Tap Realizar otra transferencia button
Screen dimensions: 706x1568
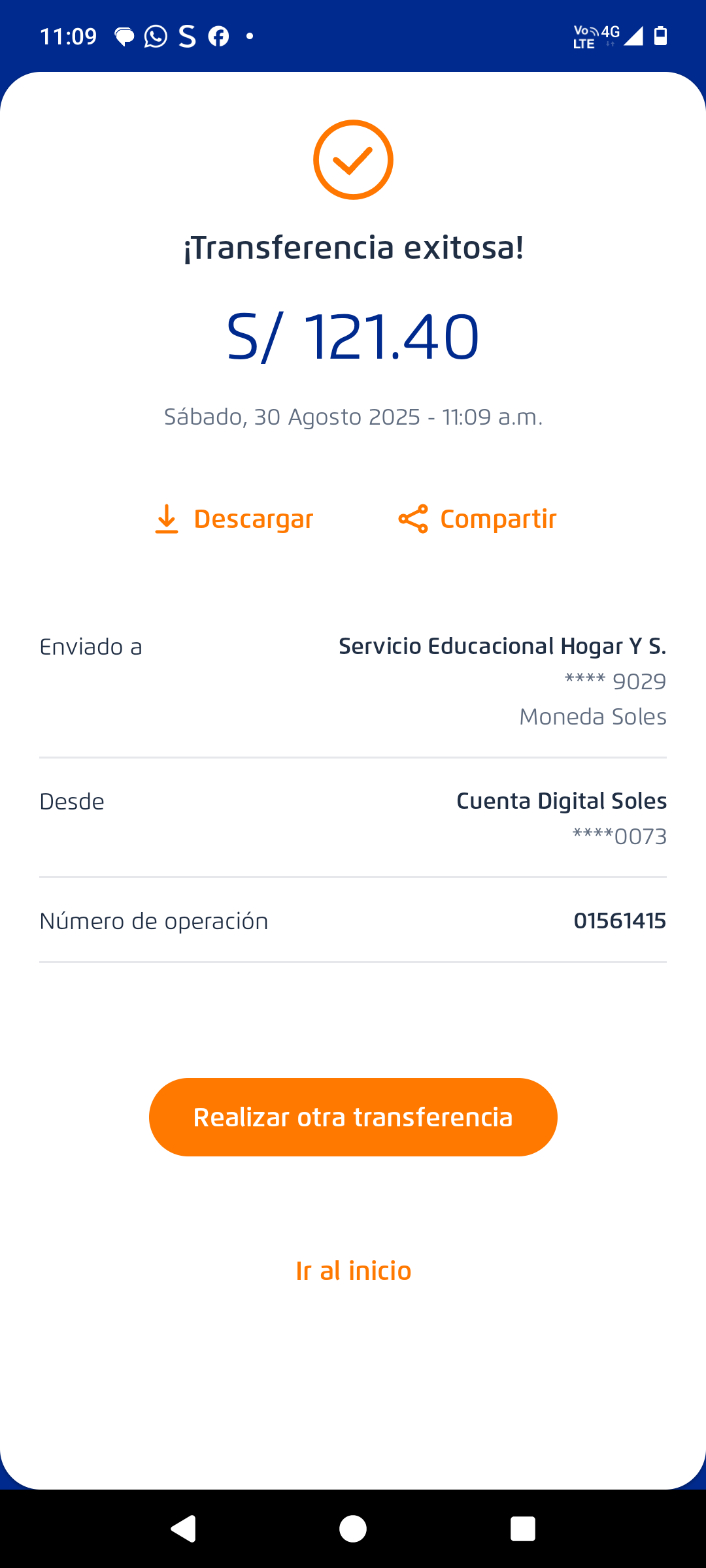point(353,1117)
